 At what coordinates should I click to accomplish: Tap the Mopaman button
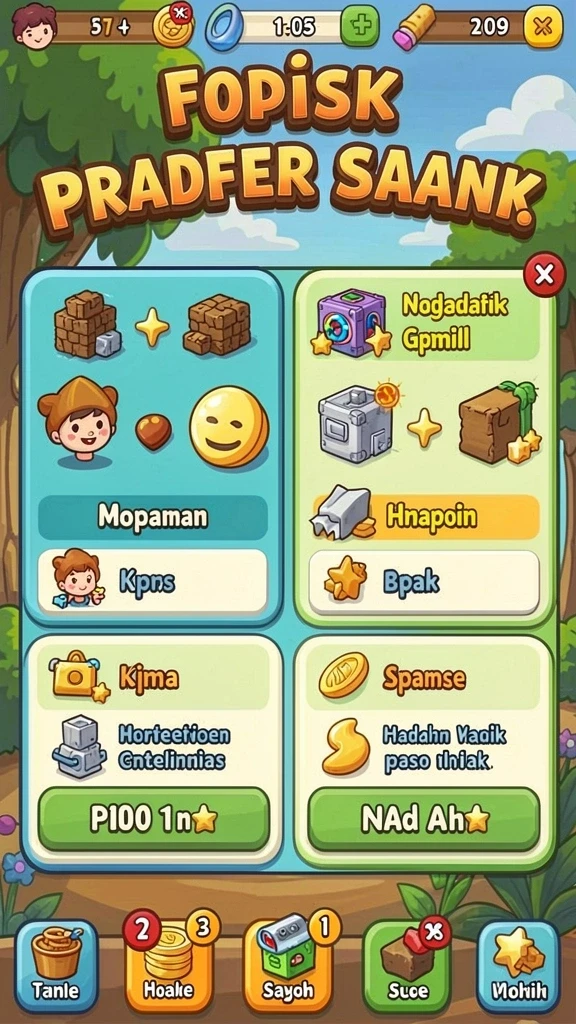coord(153,517)
